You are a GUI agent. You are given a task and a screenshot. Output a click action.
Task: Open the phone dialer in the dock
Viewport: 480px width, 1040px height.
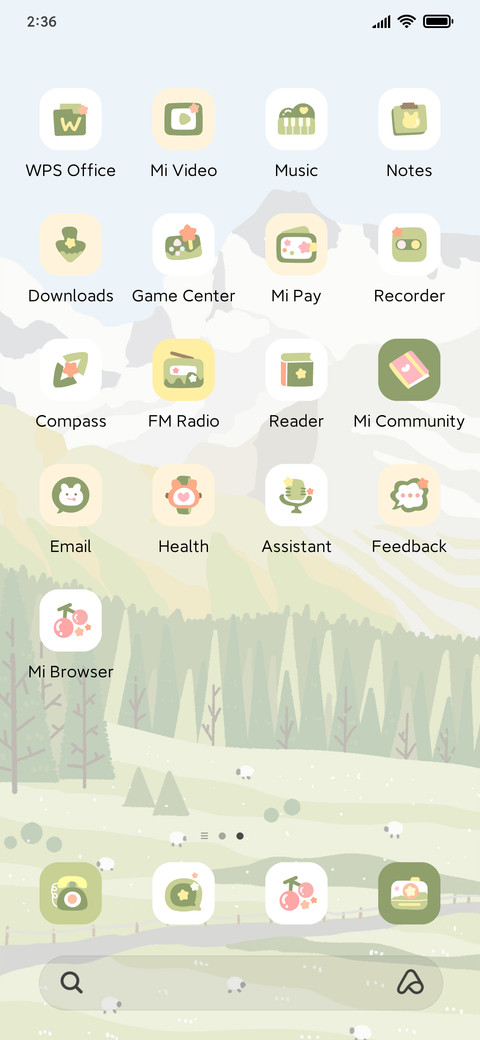70,893
